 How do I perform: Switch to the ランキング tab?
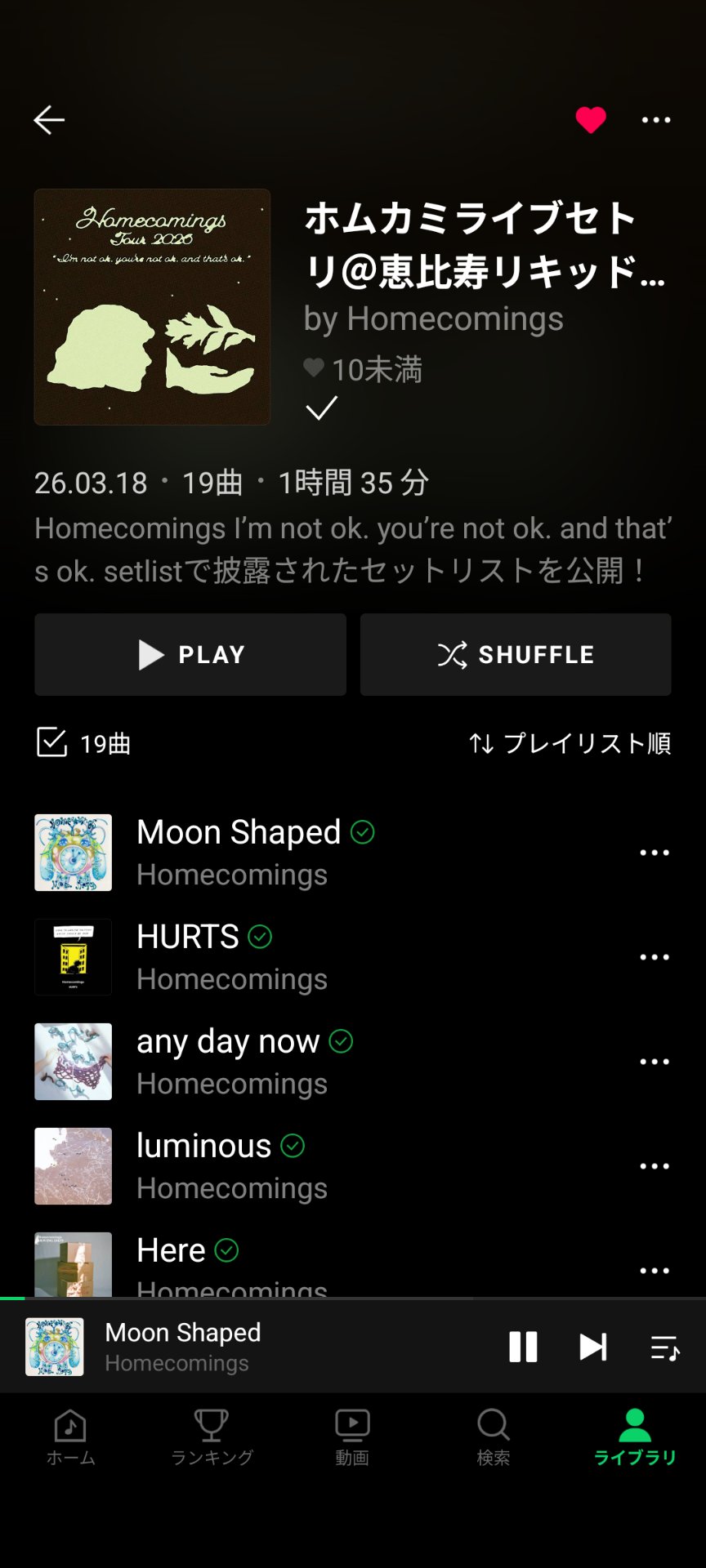point(212,1437)
